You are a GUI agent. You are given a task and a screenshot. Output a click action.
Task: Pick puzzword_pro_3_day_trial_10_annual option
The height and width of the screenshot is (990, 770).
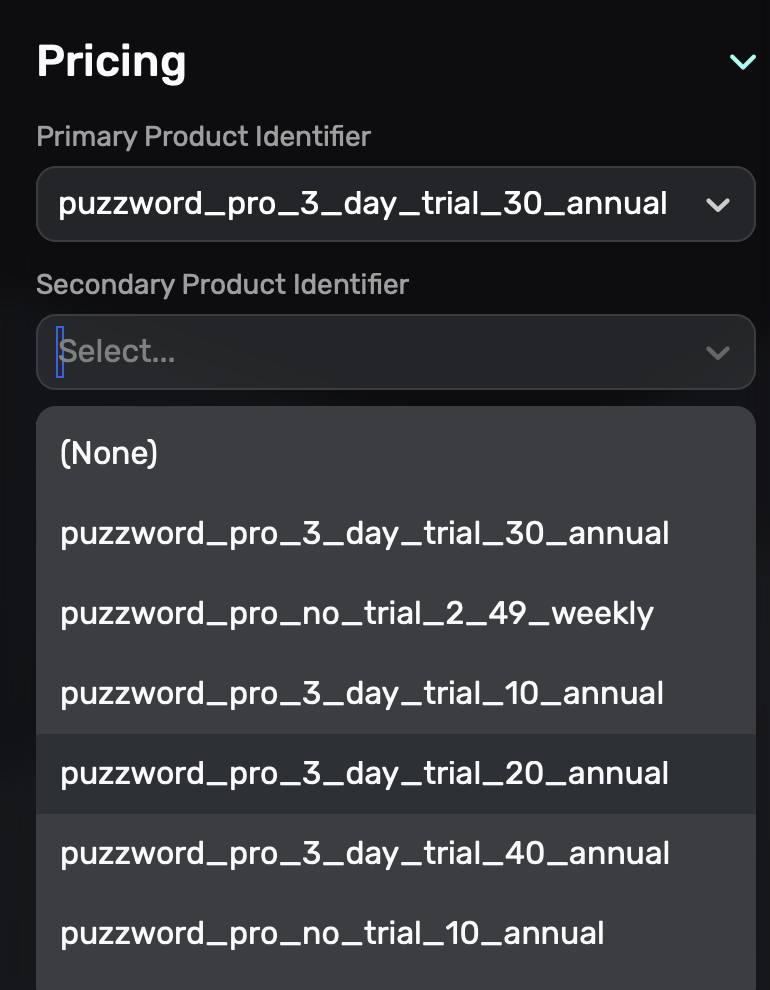pos(361,693)
